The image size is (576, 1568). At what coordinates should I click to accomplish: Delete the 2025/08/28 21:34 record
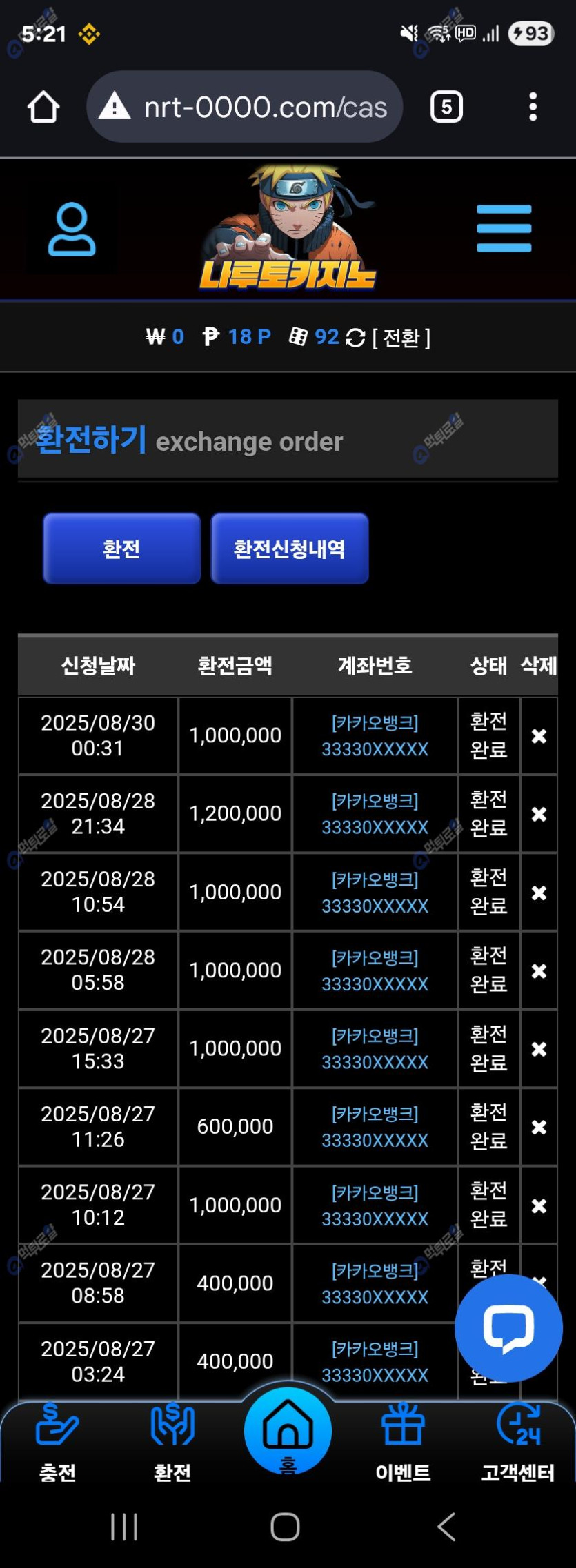(539, 814)
